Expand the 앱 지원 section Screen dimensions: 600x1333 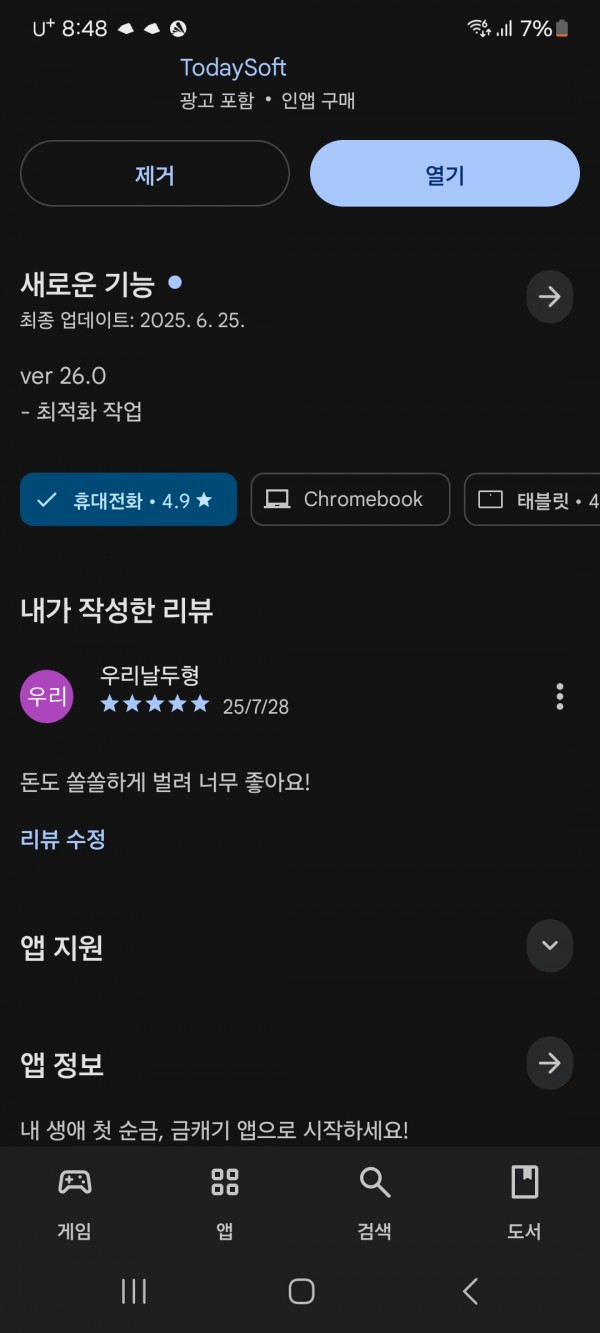point(549,946)
